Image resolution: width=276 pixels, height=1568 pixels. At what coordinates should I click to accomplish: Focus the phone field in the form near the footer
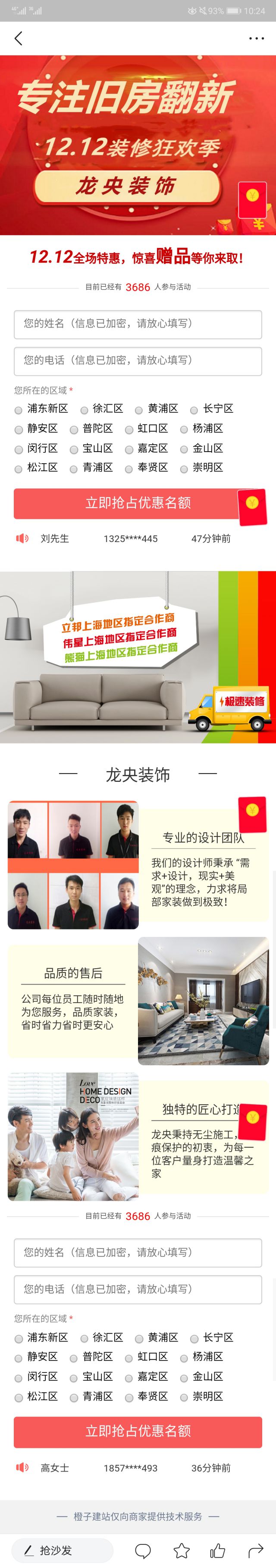pos(138,1289)
